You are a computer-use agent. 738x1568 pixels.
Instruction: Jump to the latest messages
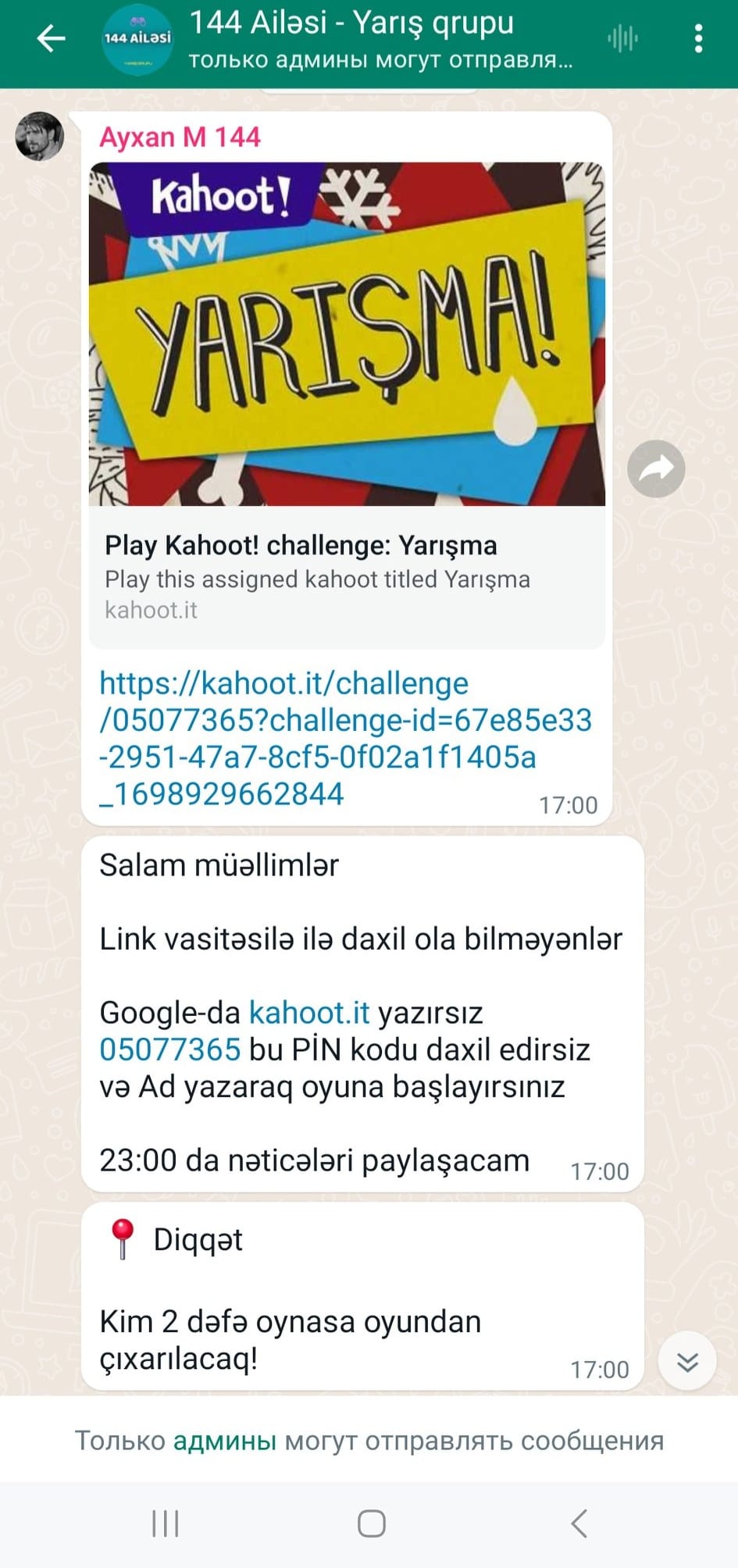687,1362
